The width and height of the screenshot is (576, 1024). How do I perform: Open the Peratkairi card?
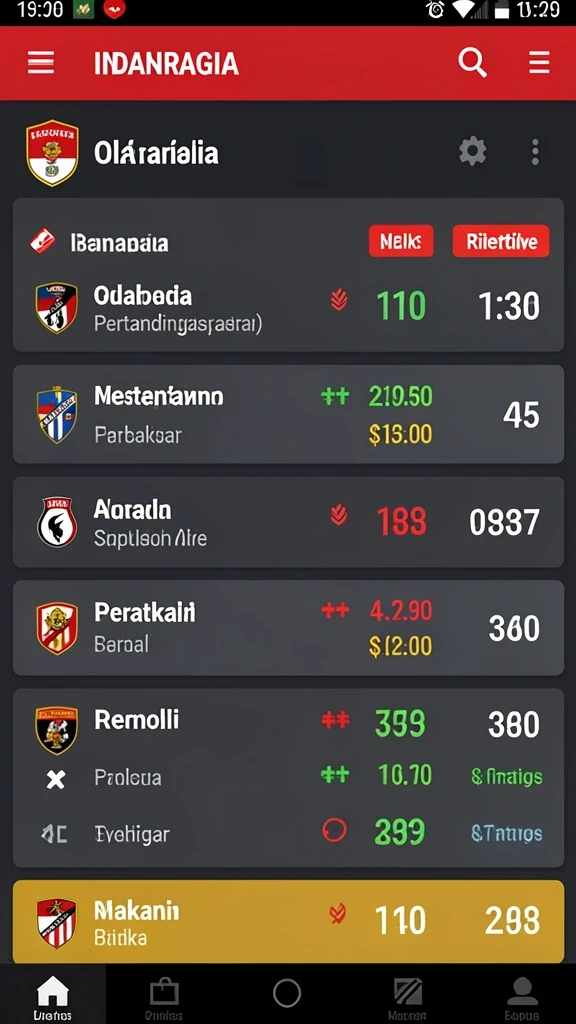coord(288,628)
